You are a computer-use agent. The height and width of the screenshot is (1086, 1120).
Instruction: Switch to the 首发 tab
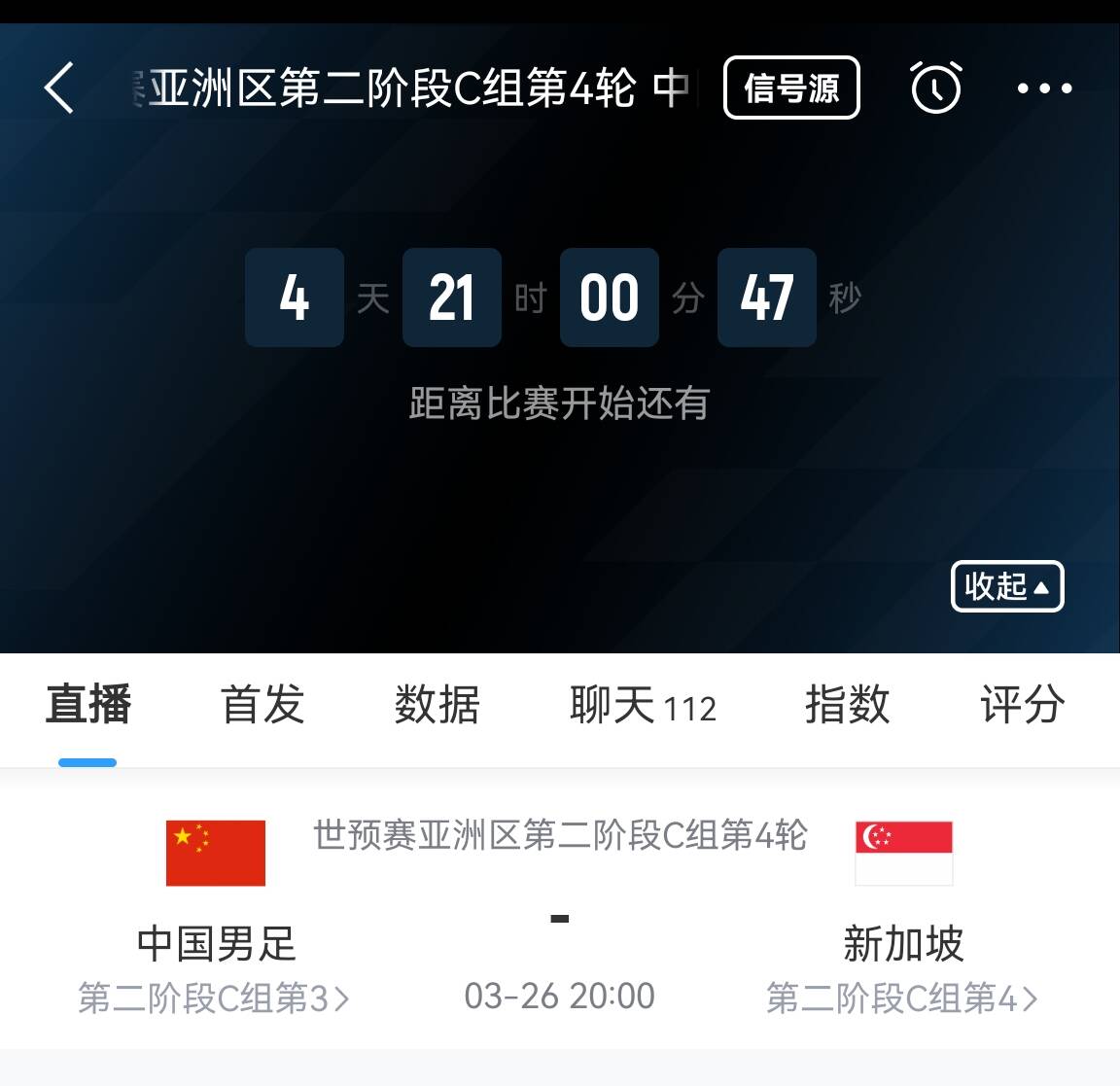coord(262,705)
